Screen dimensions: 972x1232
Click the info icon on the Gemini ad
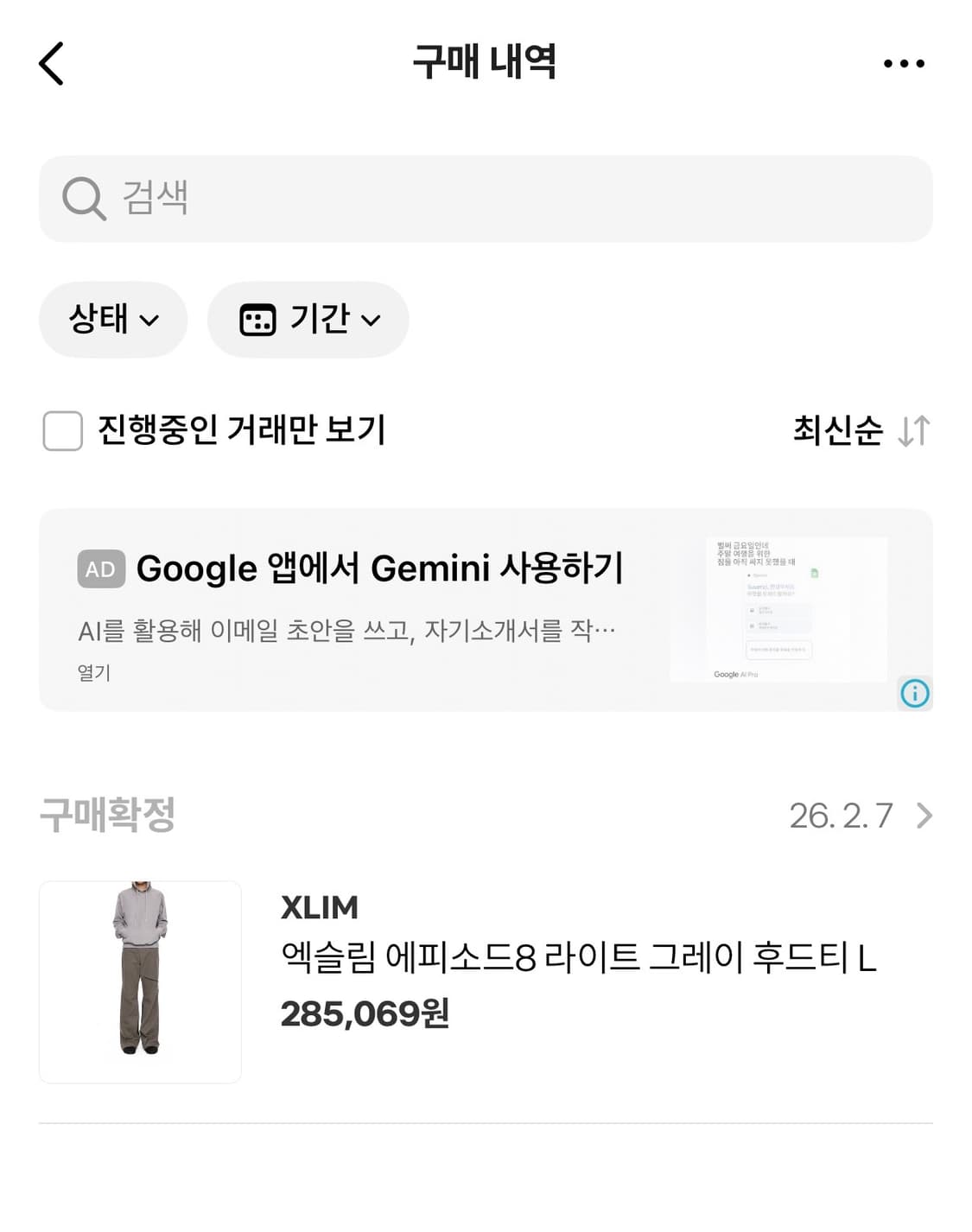coord(915,691)
